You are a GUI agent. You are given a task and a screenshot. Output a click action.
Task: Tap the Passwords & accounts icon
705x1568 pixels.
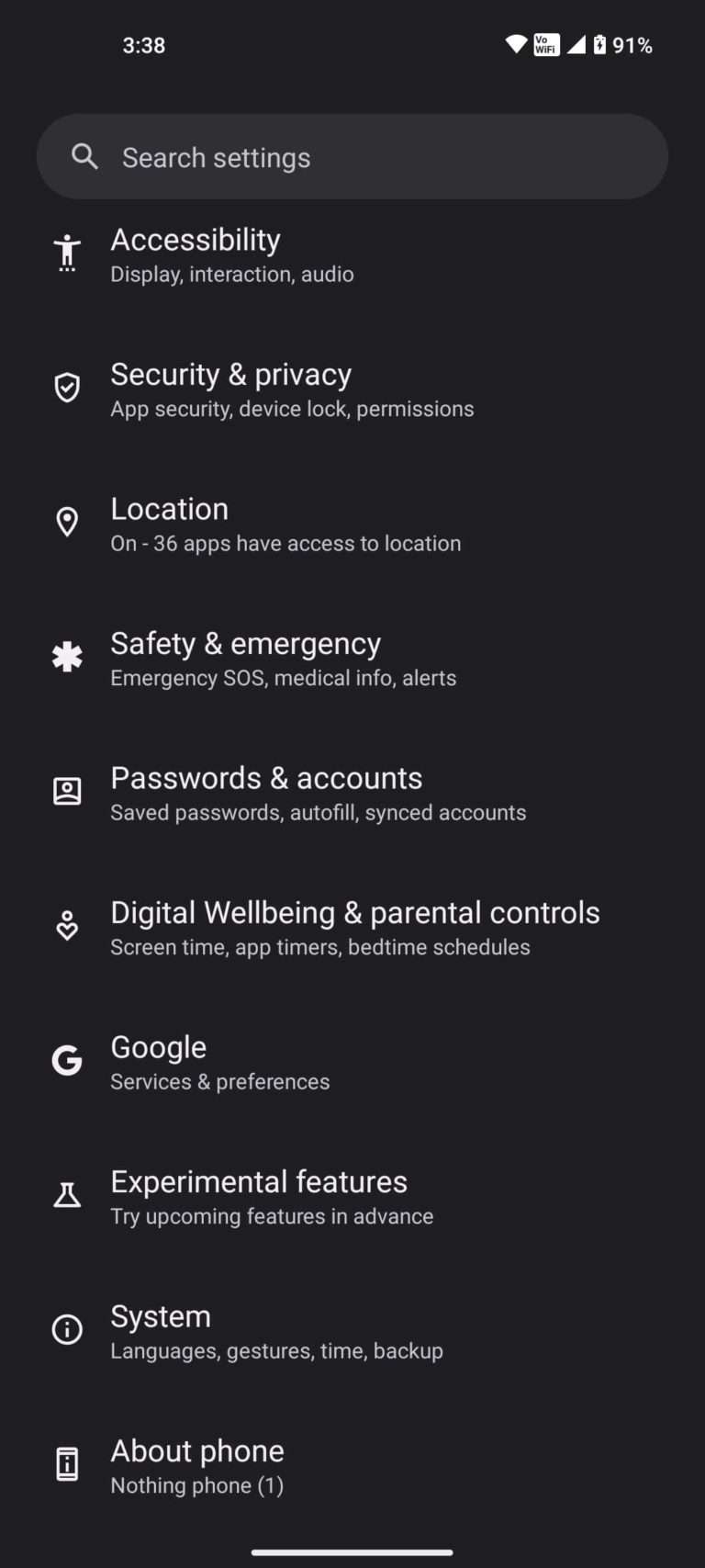[x=67, y=791]
